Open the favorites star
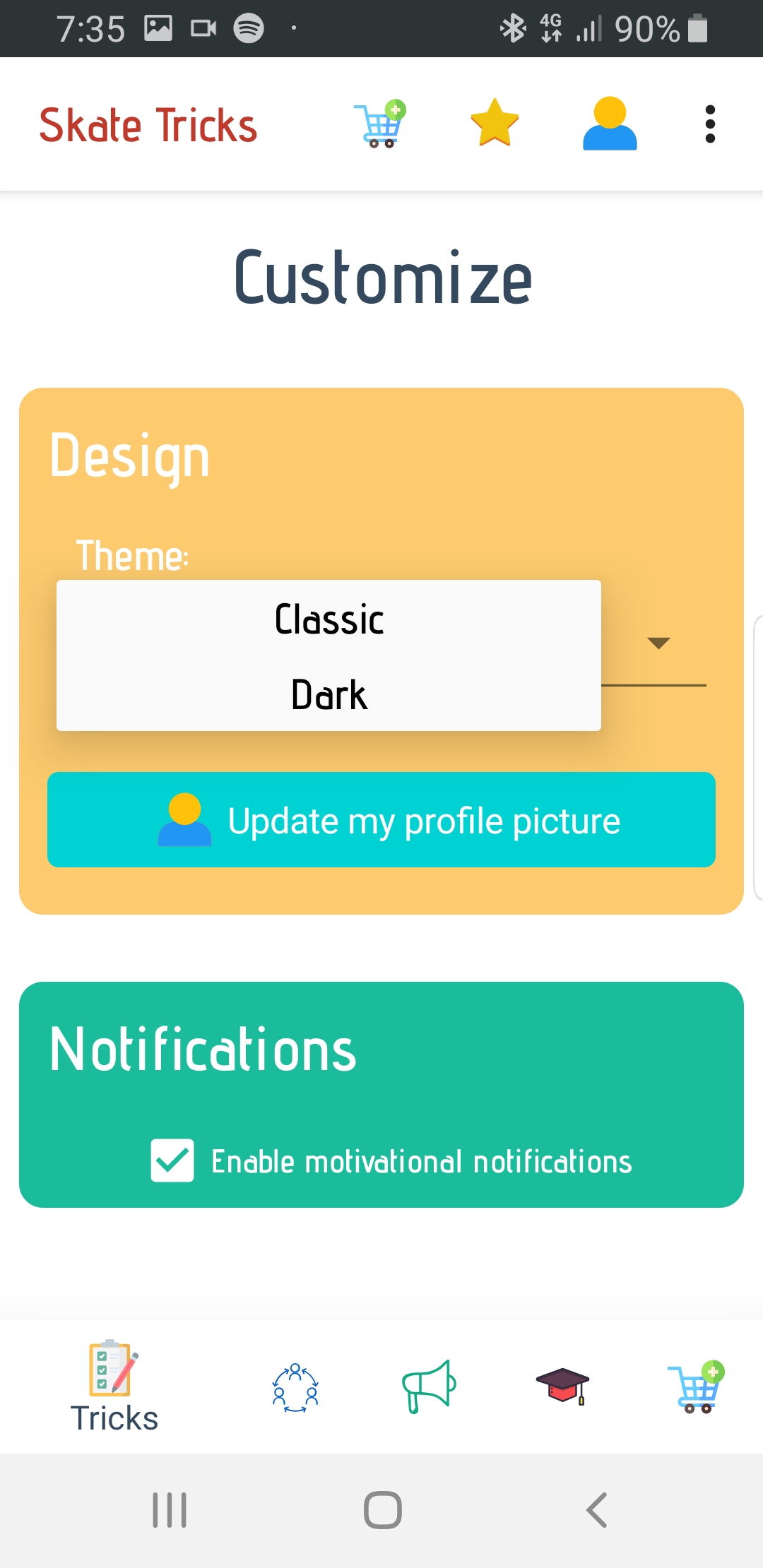Viewport: 763px width, 1568px height. click(495, 124)
